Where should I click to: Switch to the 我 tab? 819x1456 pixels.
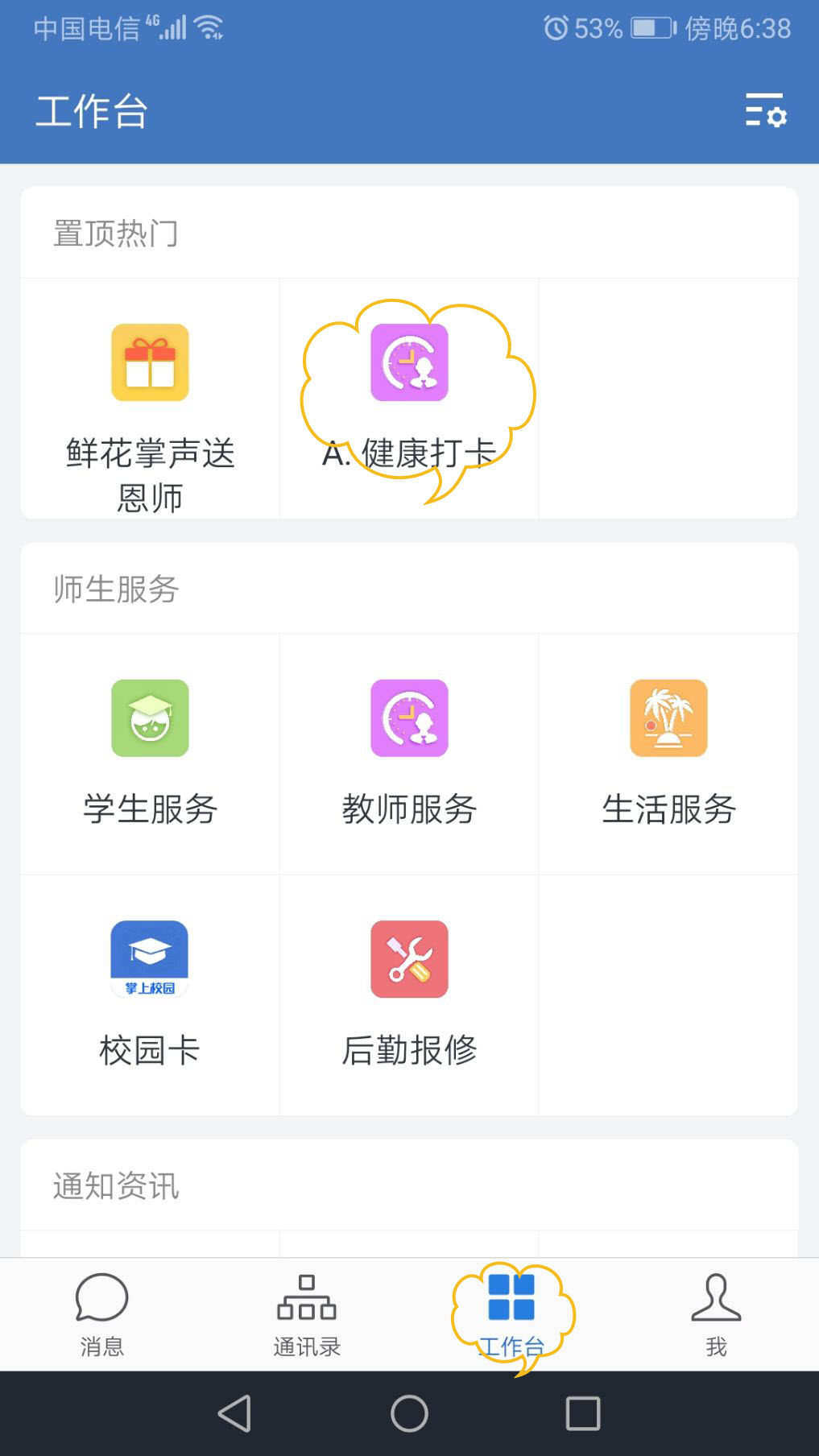(x=716, y=1315)
